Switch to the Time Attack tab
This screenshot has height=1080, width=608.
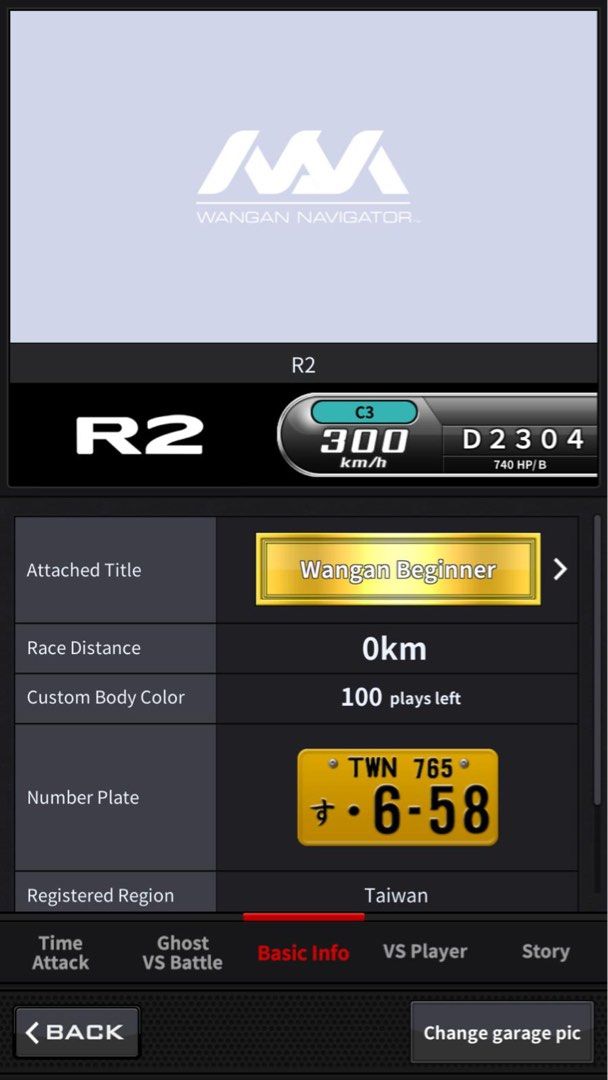(x=60, y=952)
